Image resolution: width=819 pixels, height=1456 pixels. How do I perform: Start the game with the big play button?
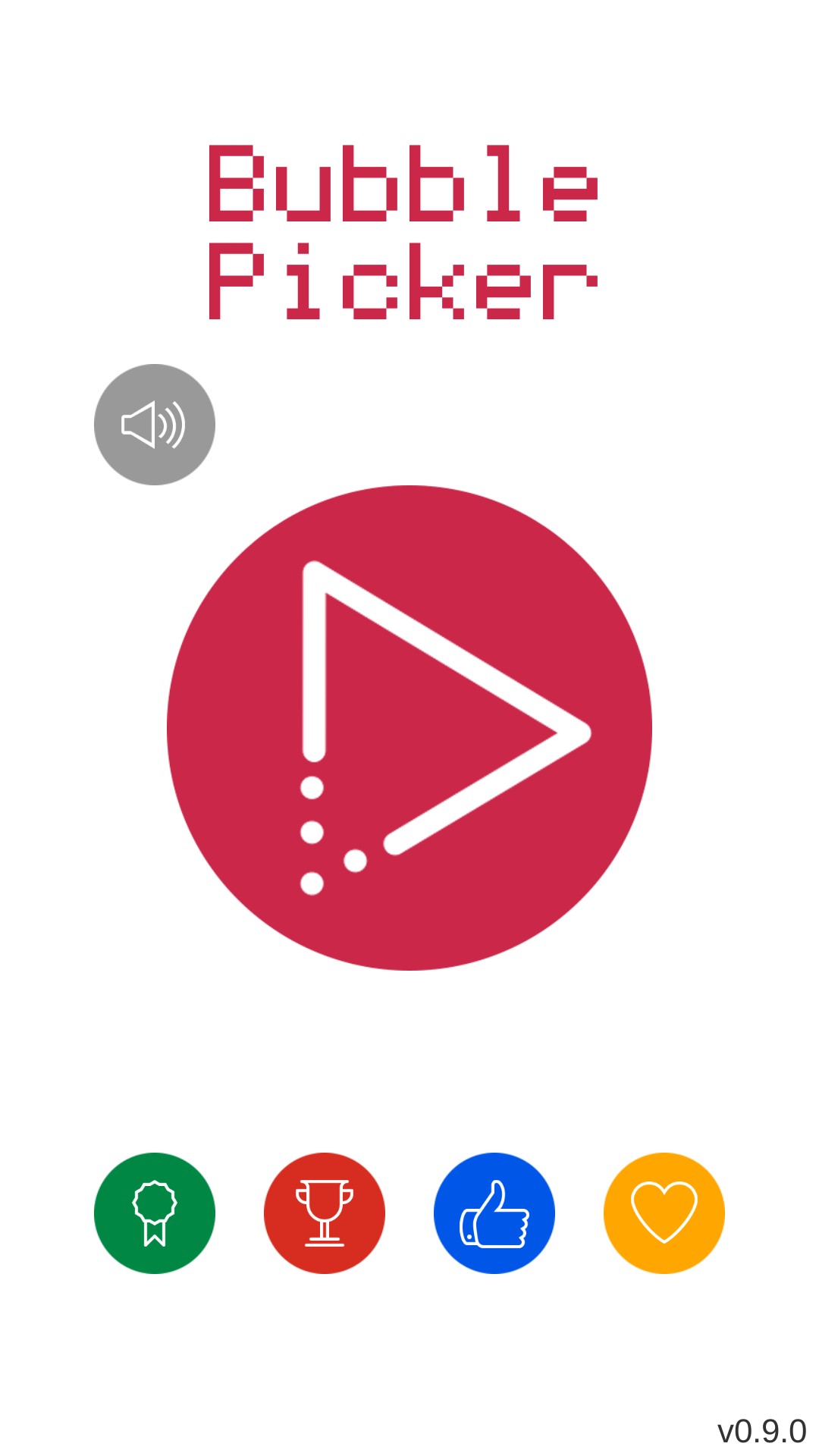(x=409, y=728)
